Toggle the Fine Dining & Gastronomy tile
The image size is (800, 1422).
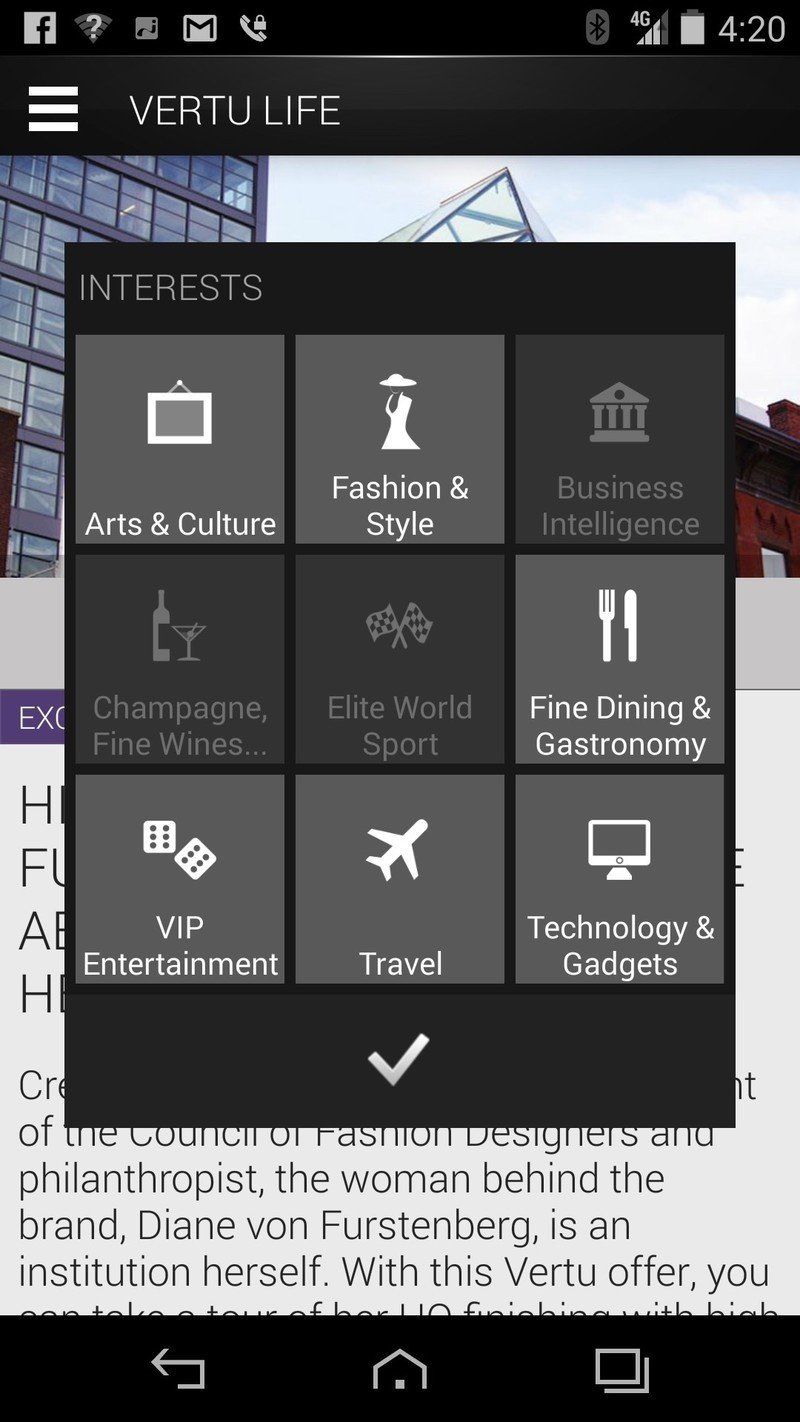click(x=620, y=659)
